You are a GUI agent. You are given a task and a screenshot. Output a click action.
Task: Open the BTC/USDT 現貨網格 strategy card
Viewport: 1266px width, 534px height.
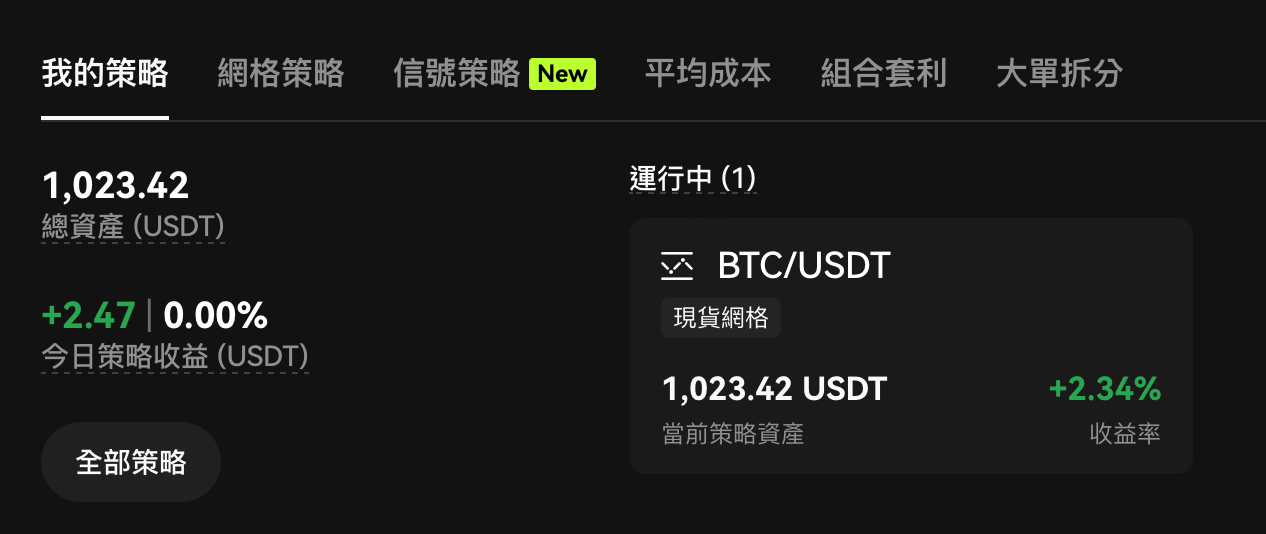(910, 346)
